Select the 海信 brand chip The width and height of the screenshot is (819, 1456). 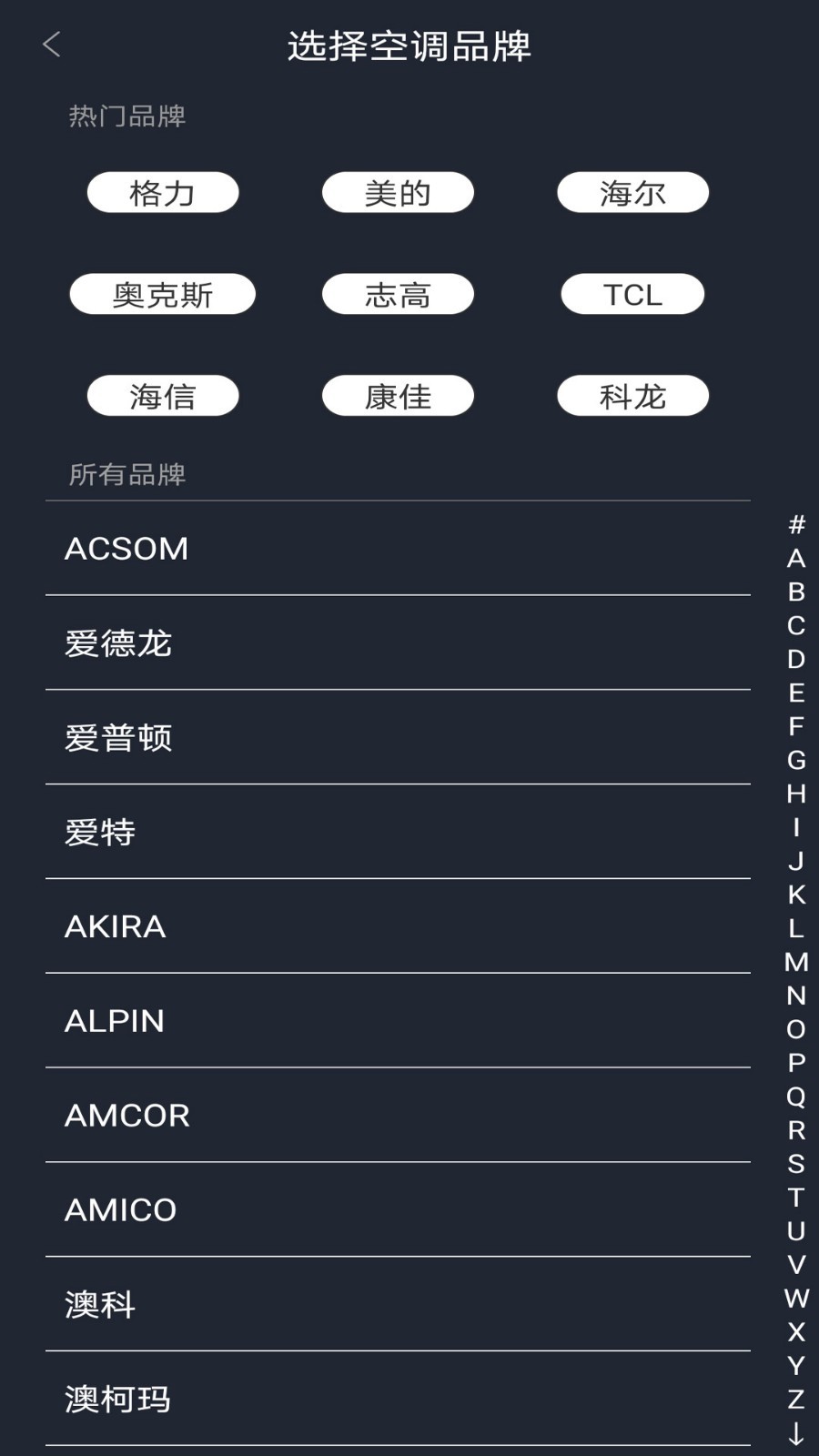(163, 397)
